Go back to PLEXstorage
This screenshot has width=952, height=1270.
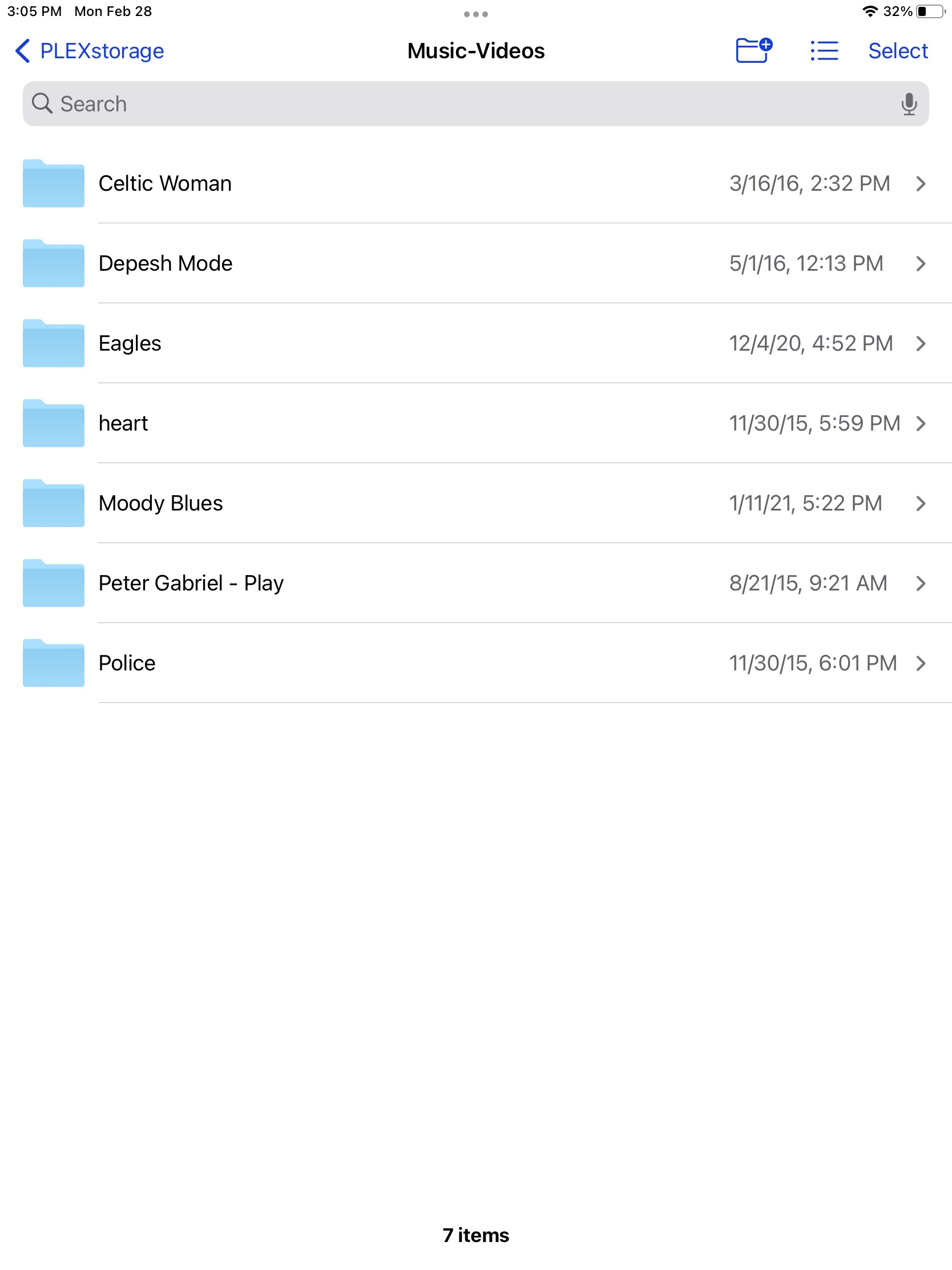point(89,51)
